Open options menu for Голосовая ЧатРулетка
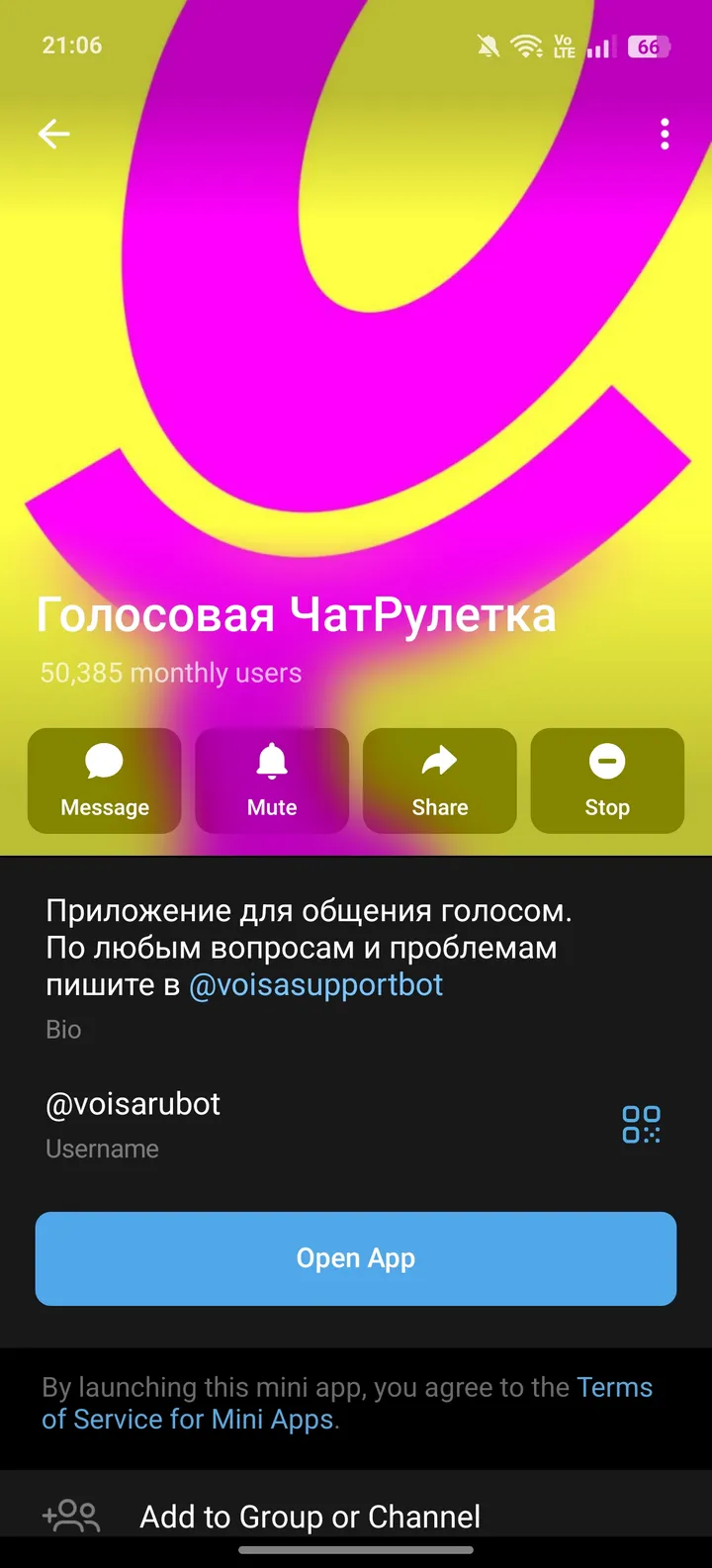Image resolution: width=712 pixels, height=1568 pixels. coord(665,135)
